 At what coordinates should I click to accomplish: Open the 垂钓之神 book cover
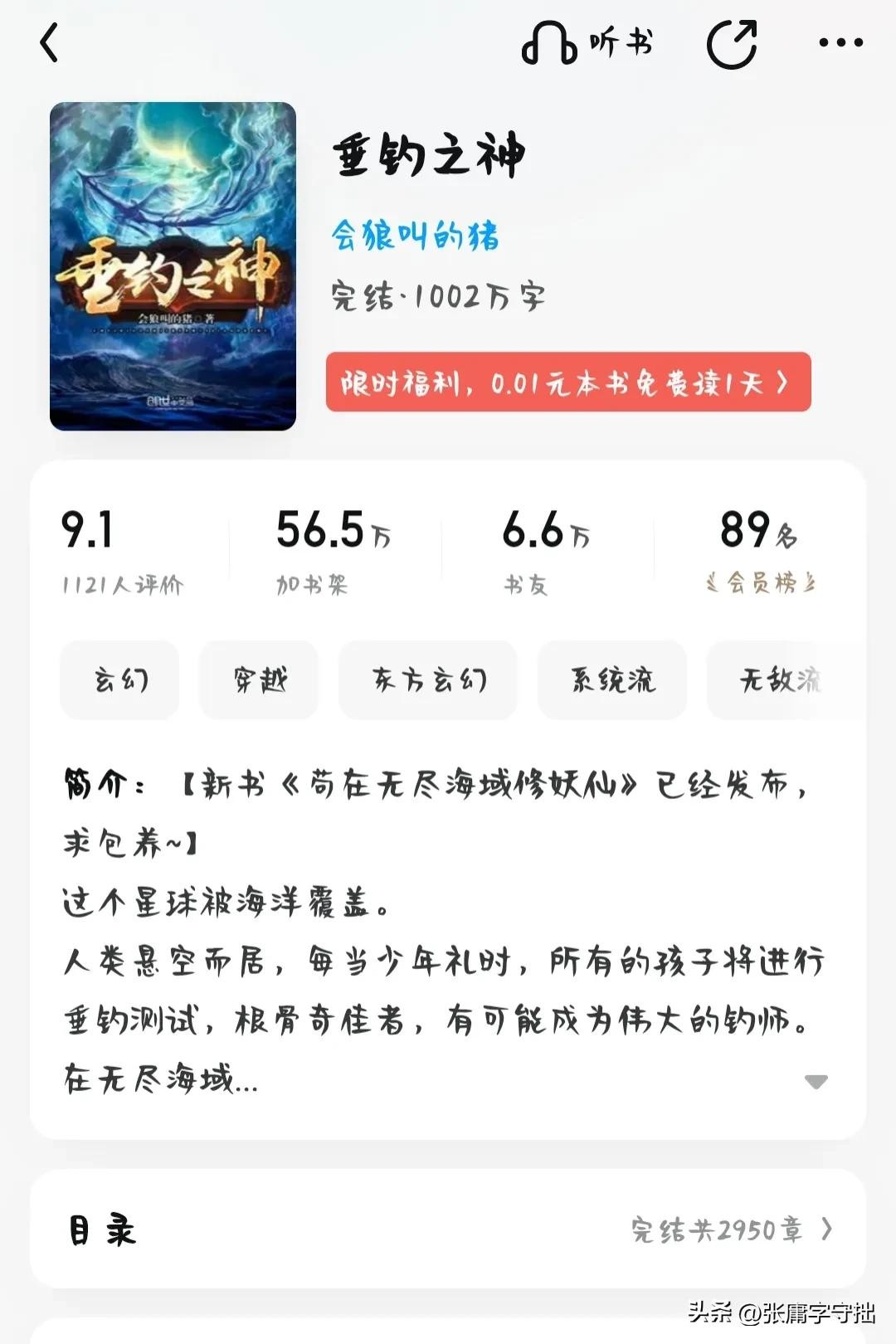(x=173, y=265)
